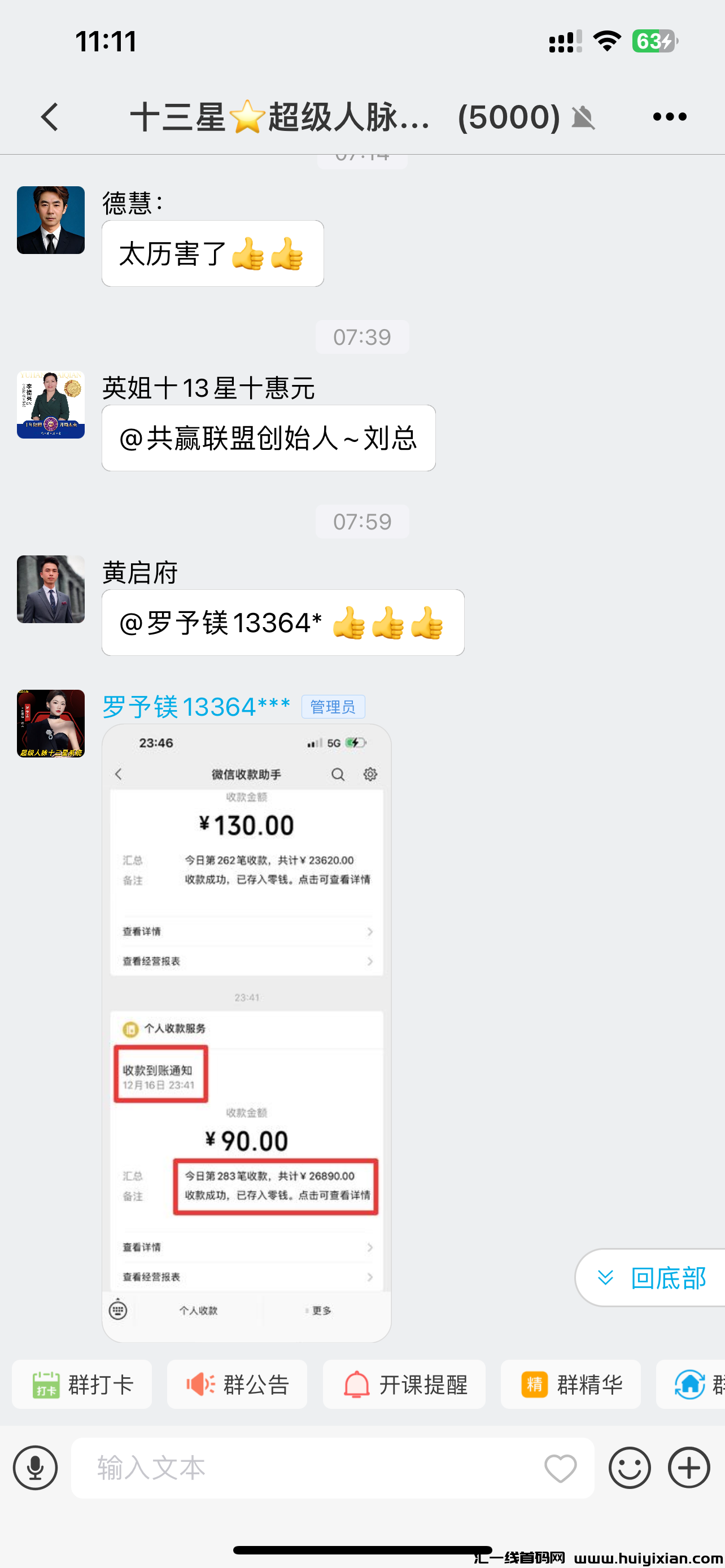Open the emoji picker
Image resolution: width=725 pixels, height=1568 pixels.
coord(630,1468)
